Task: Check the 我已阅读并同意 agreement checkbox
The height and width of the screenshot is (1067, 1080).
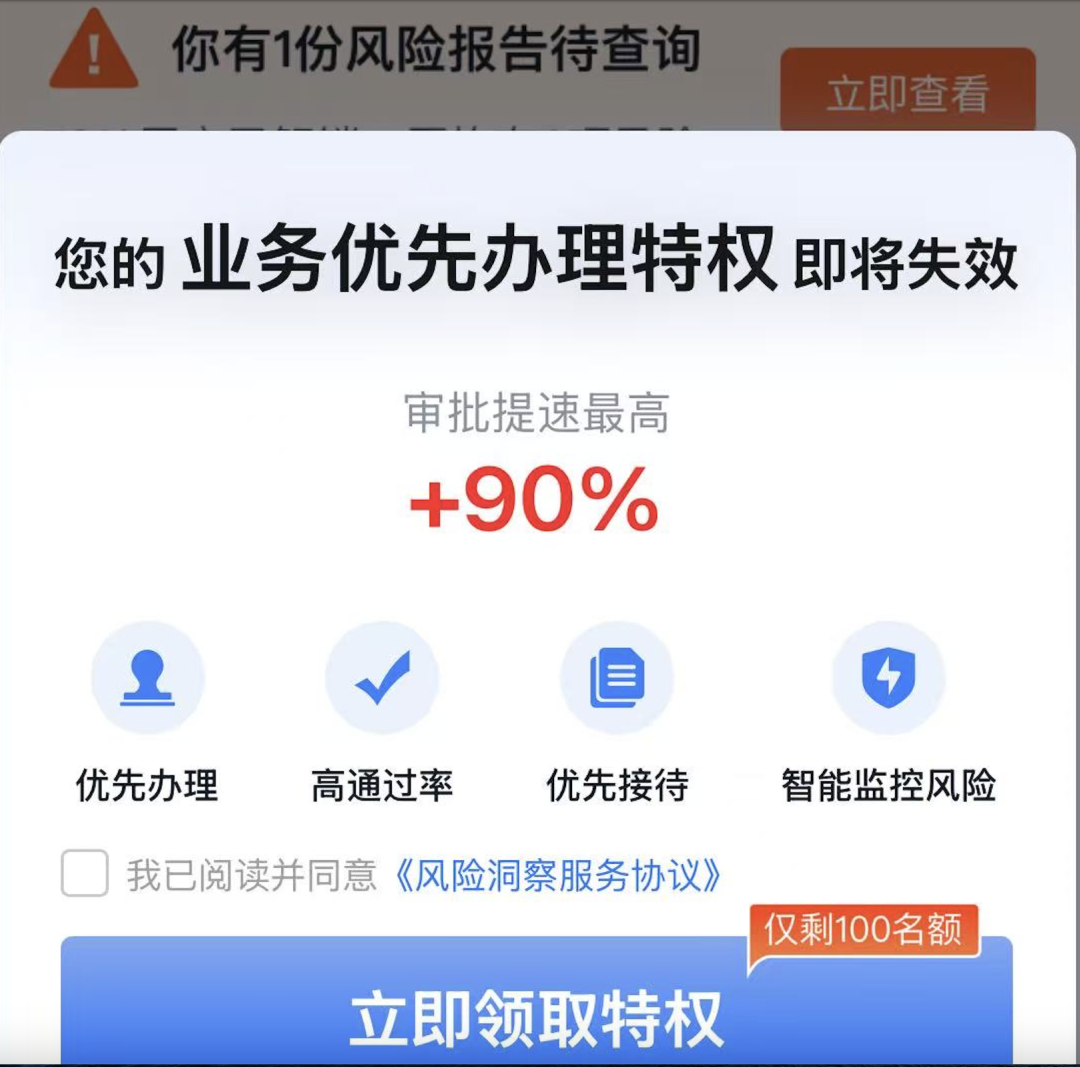Action: 85,874
